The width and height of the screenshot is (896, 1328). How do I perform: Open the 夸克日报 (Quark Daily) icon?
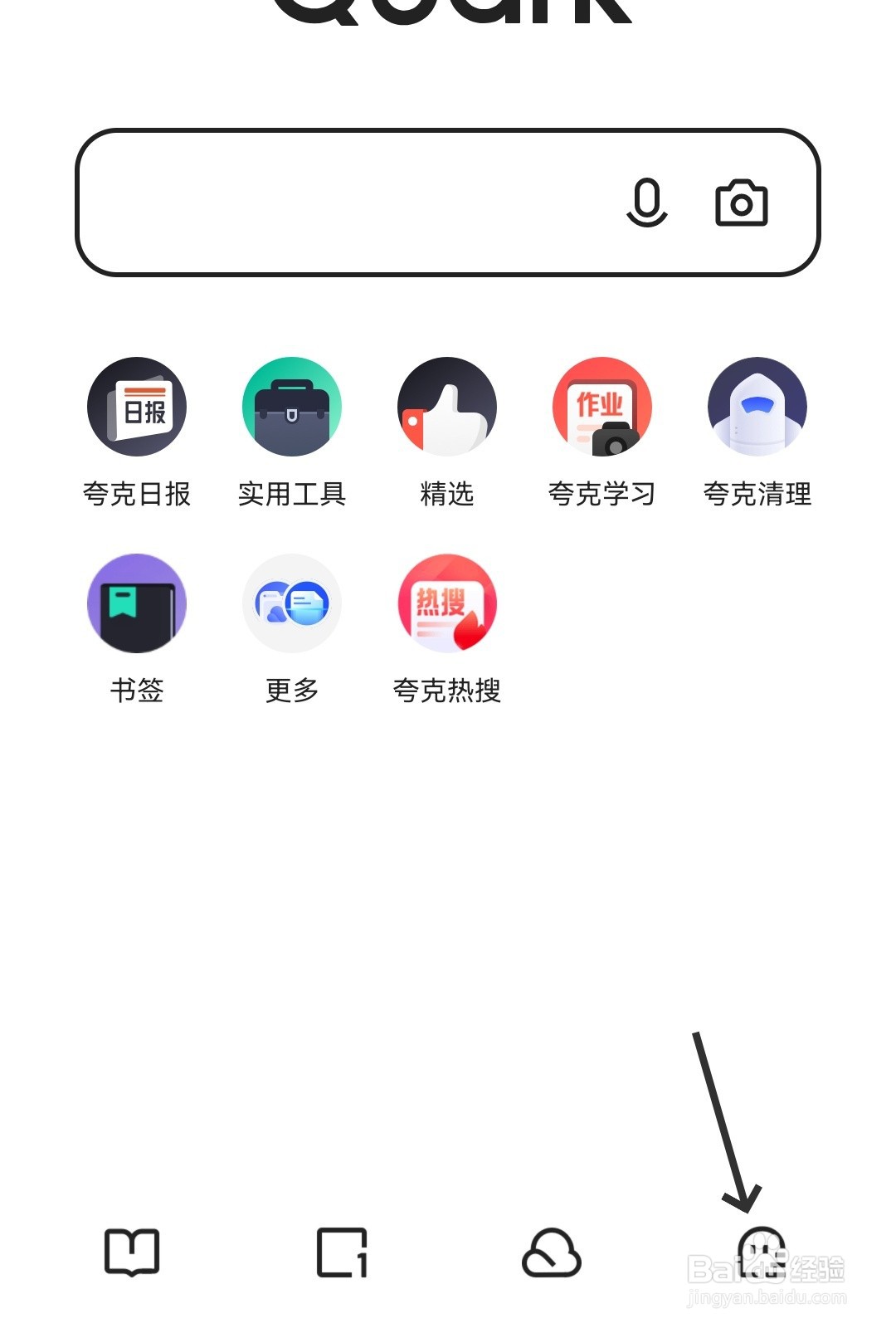[136, 407]
